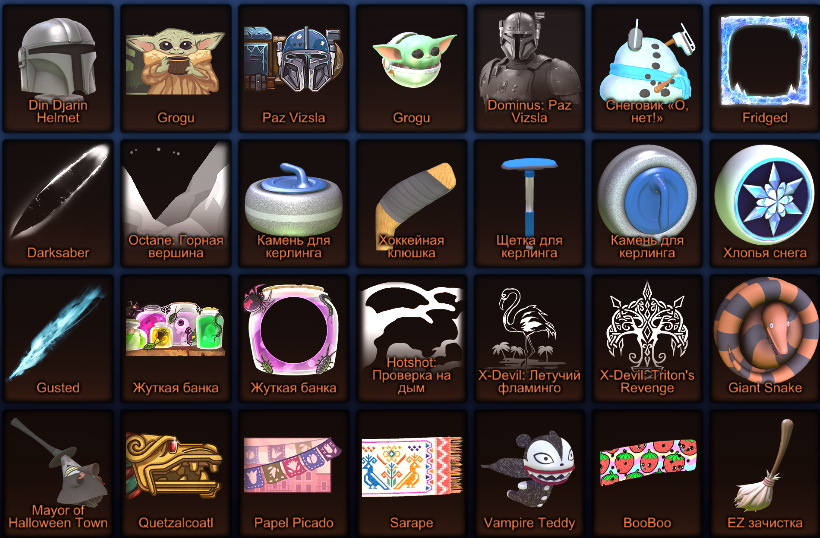Screen dimensions: 820x538
Task: Choose the X-Devil: Летучий фламинго decal
Action: [530, 336]
